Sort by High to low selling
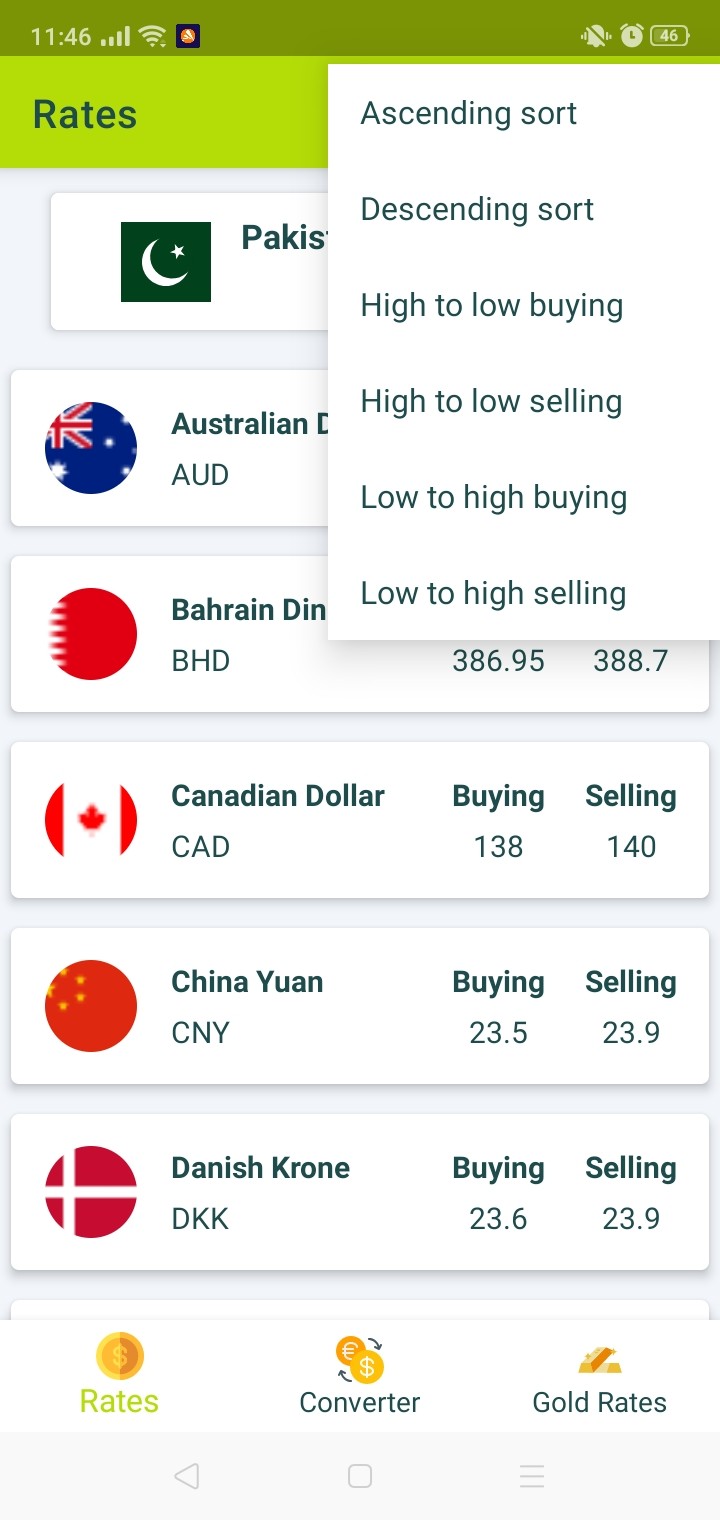The height and width of the screenshot is (1520, 720). tap(491, 402)
